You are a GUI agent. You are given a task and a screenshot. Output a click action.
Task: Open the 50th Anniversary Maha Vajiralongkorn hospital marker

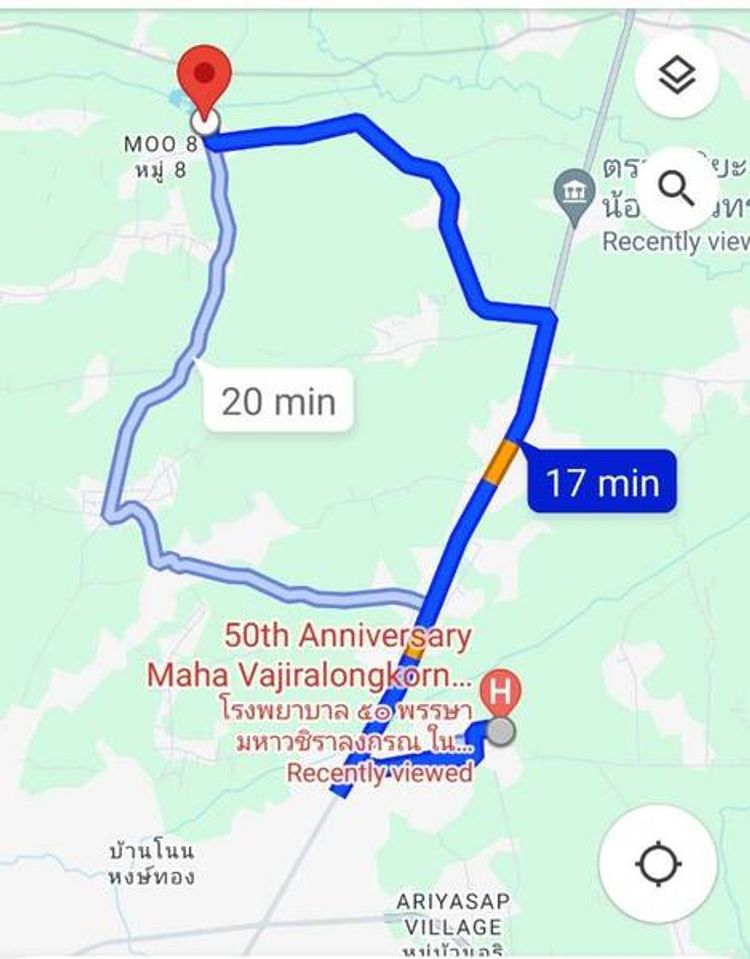tap(500, 691)
